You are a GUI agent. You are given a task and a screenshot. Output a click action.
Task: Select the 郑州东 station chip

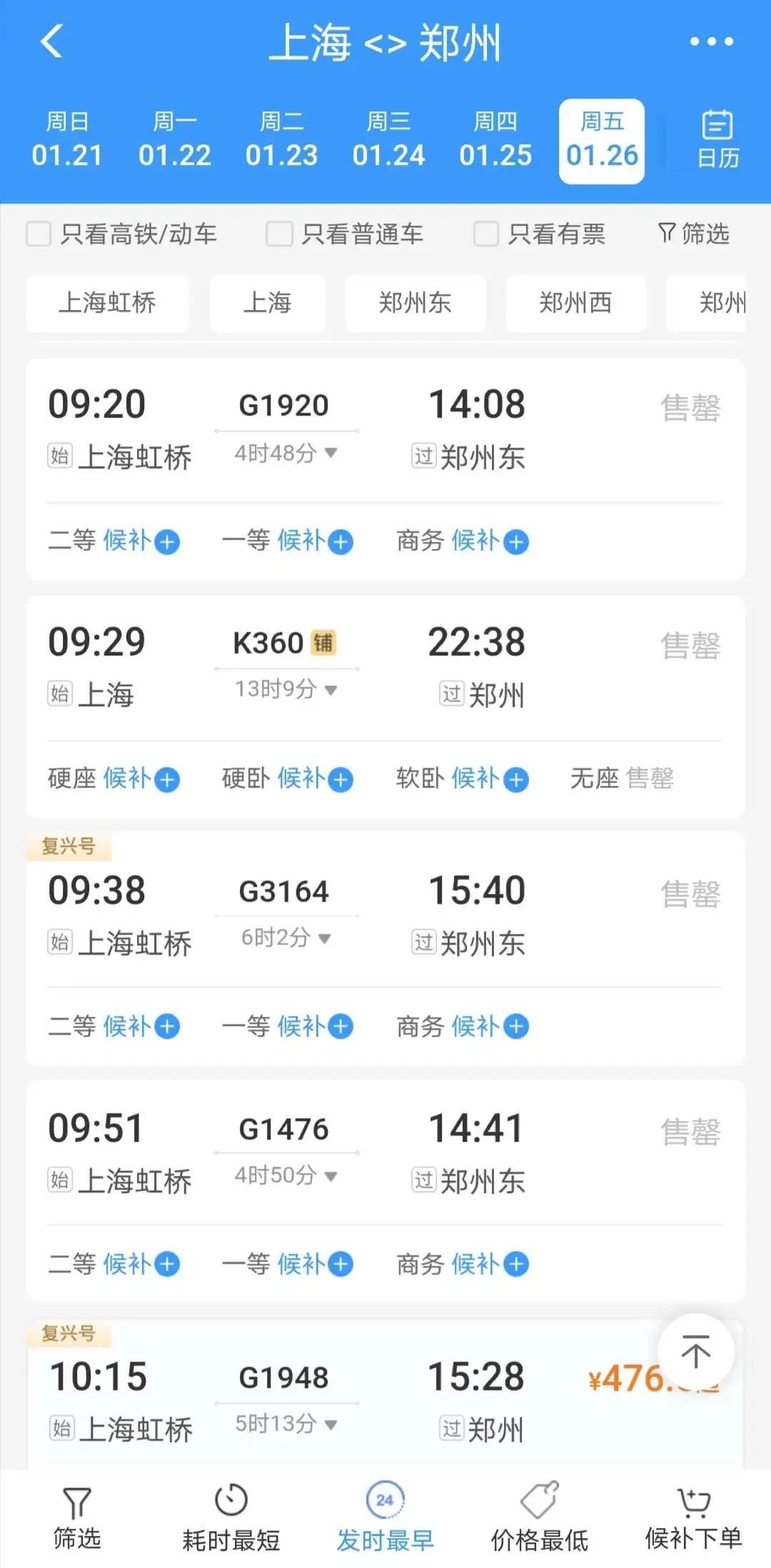click(415, 303)
